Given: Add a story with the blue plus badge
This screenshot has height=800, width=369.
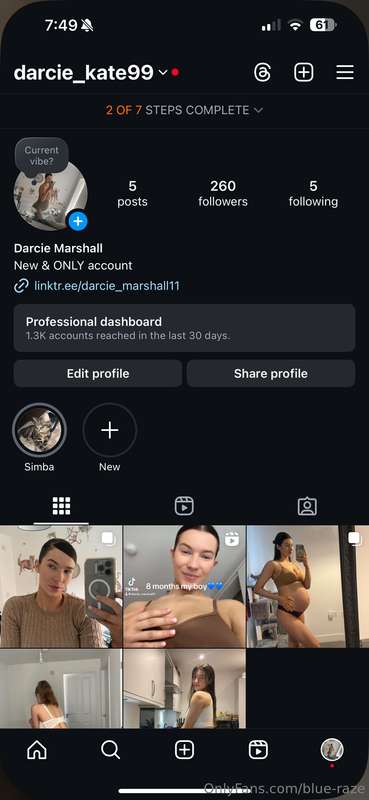Looking at the screenshot, I should coord(78,221).
